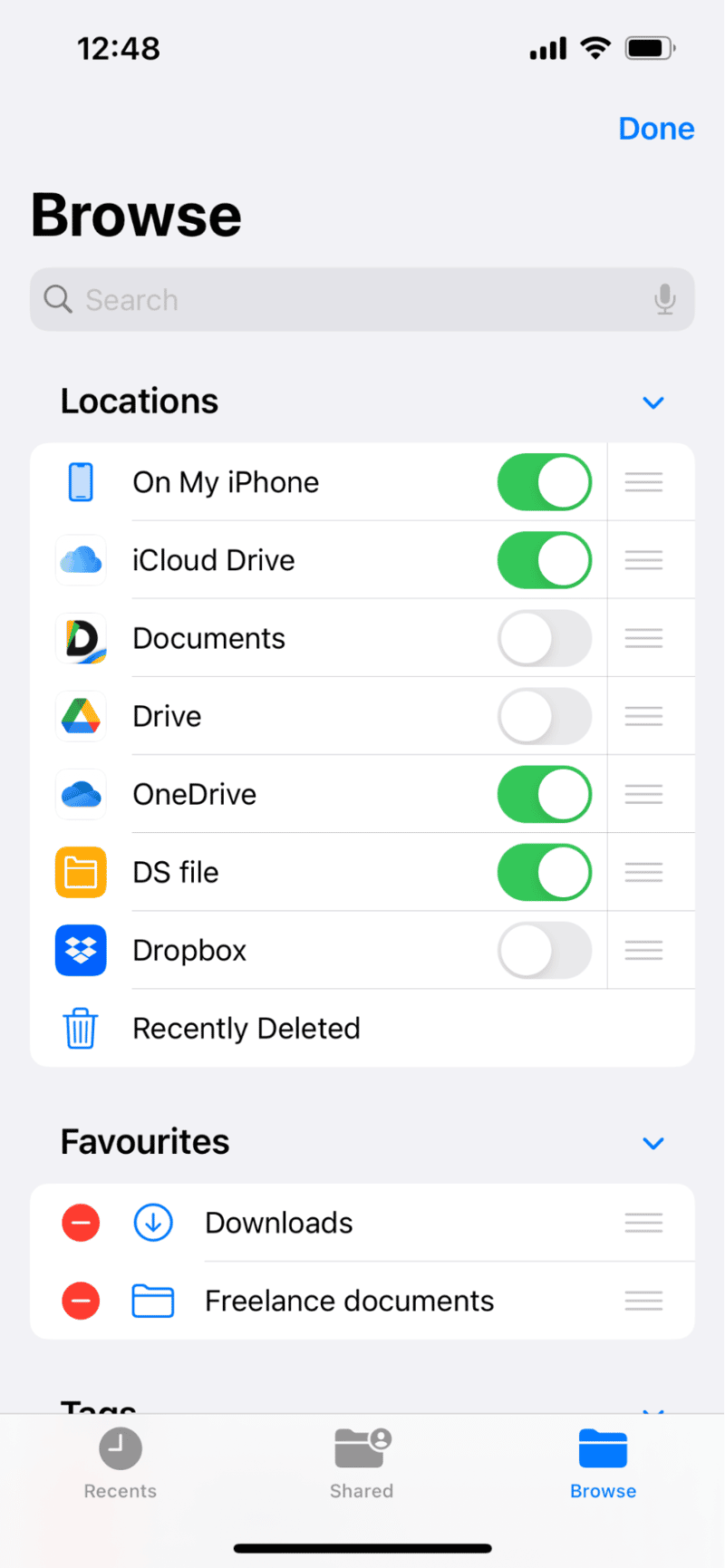The width and height of the screenshot is (725, 1568).
Task: Tap the DS file folder icon
Action: [x=81, y=872]
